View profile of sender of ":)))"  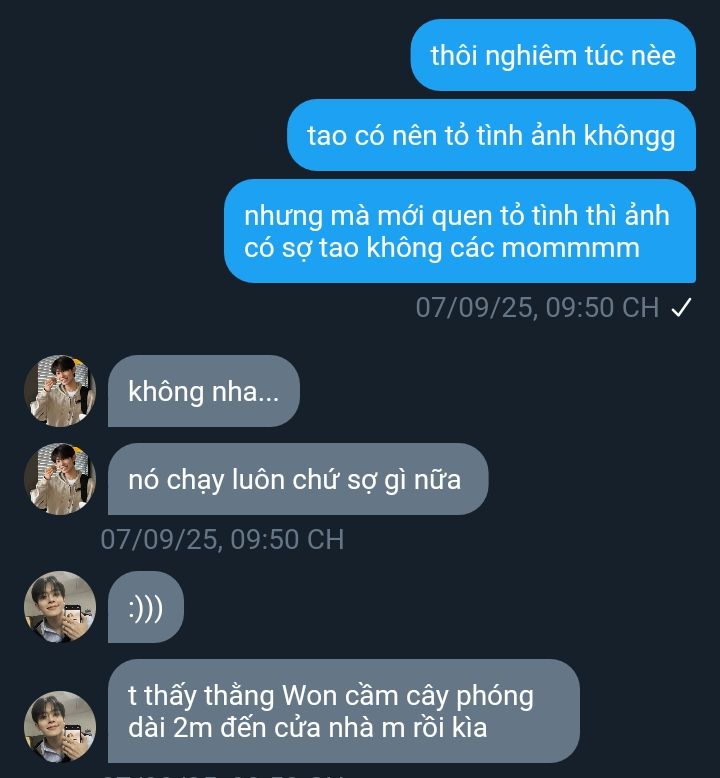tap(60, 607)
